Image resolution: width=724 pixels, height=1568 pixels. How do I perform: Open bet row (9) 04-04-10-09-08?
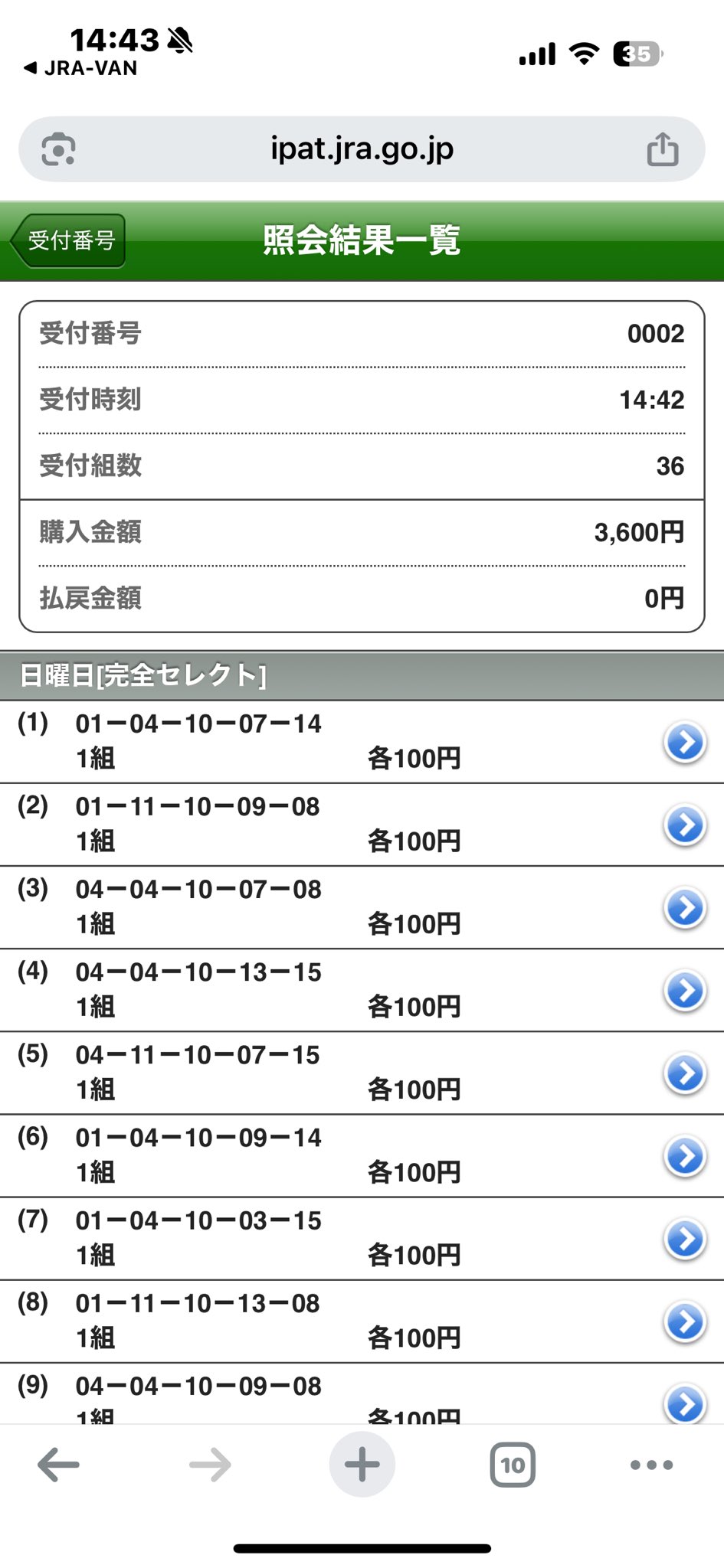point(684,1402)
